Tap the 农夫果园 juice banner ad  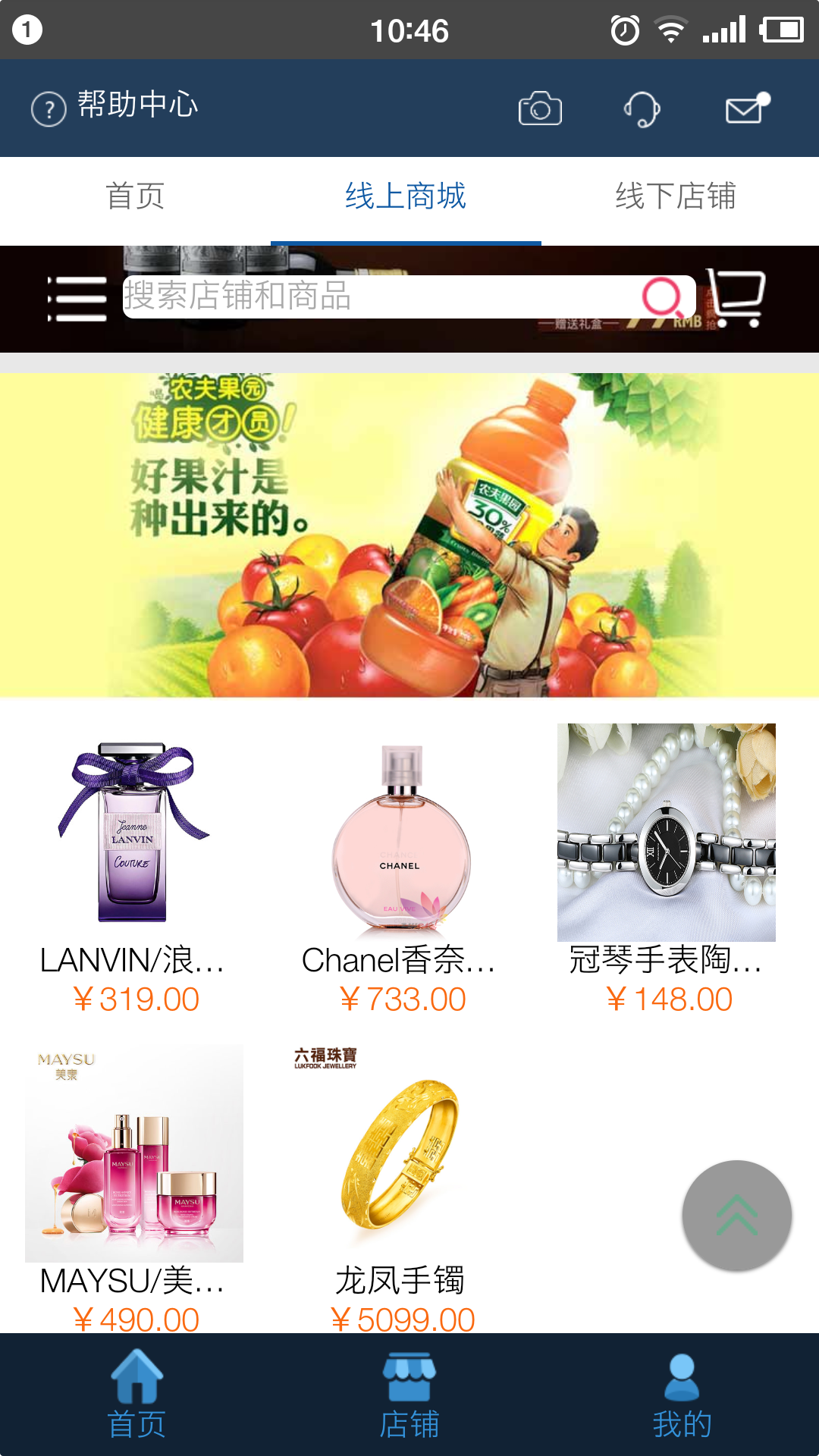click(409, 535)
